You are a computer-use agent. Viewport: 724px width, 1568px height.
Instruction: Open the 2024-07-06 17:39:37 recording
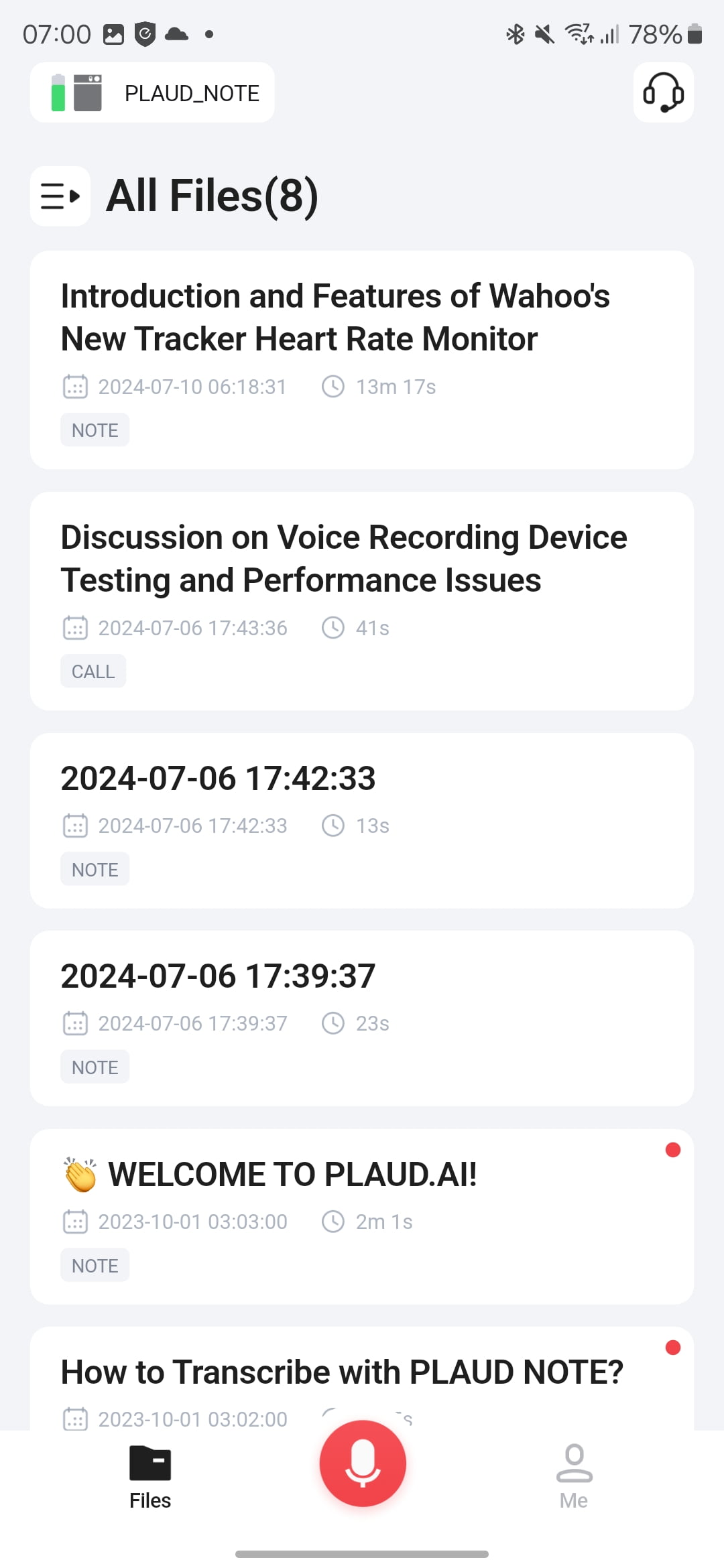(361, 1018)
